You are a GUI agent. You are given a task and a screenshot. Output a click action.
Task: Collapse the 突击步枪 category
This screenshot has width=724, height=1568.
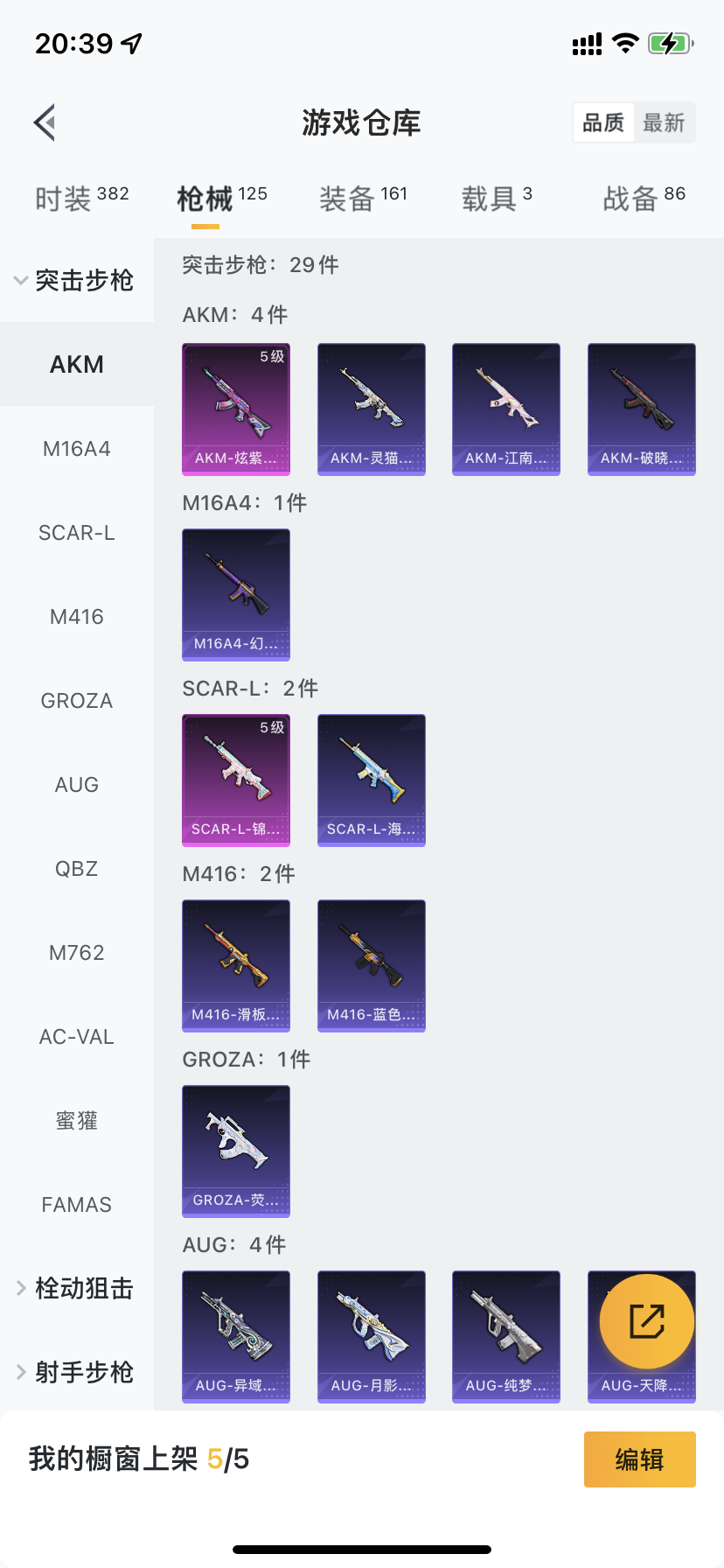coord(75,281)
